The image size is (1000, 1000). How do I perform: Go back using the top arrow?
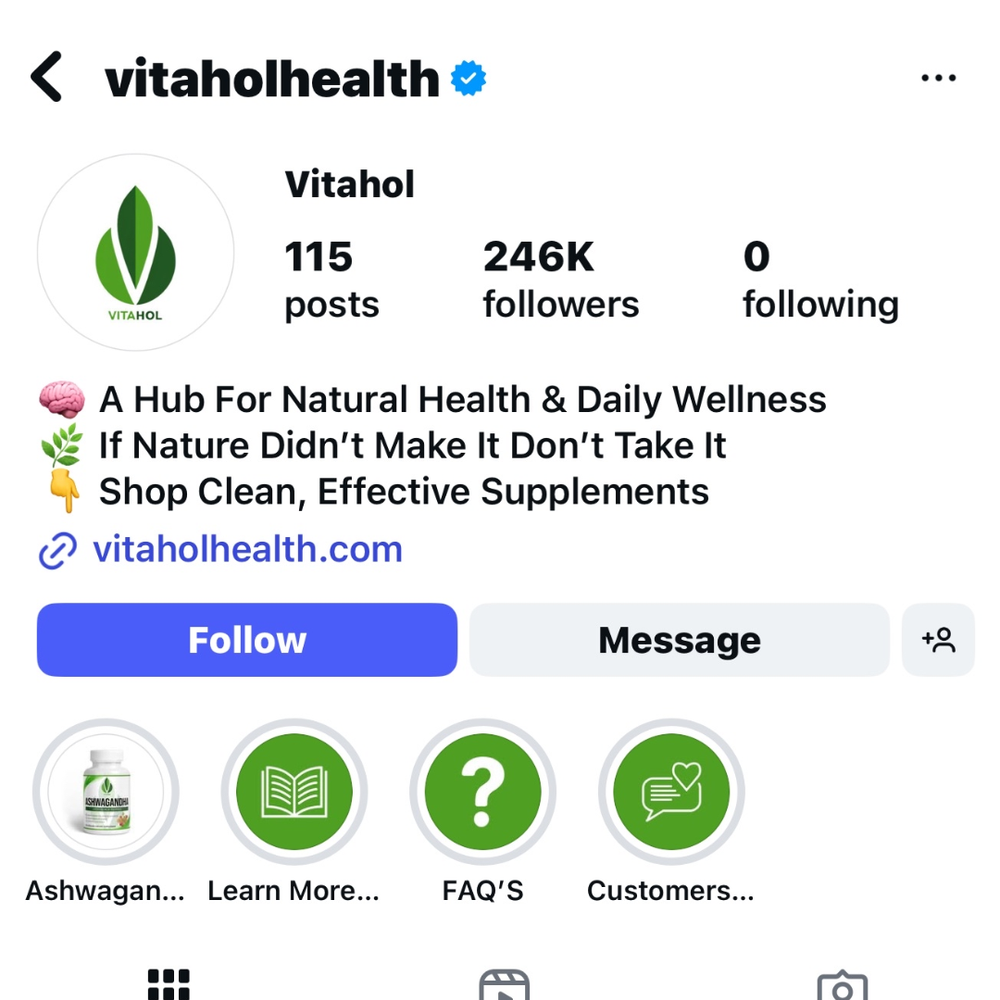pyautogui.click(x=46, y=78)
